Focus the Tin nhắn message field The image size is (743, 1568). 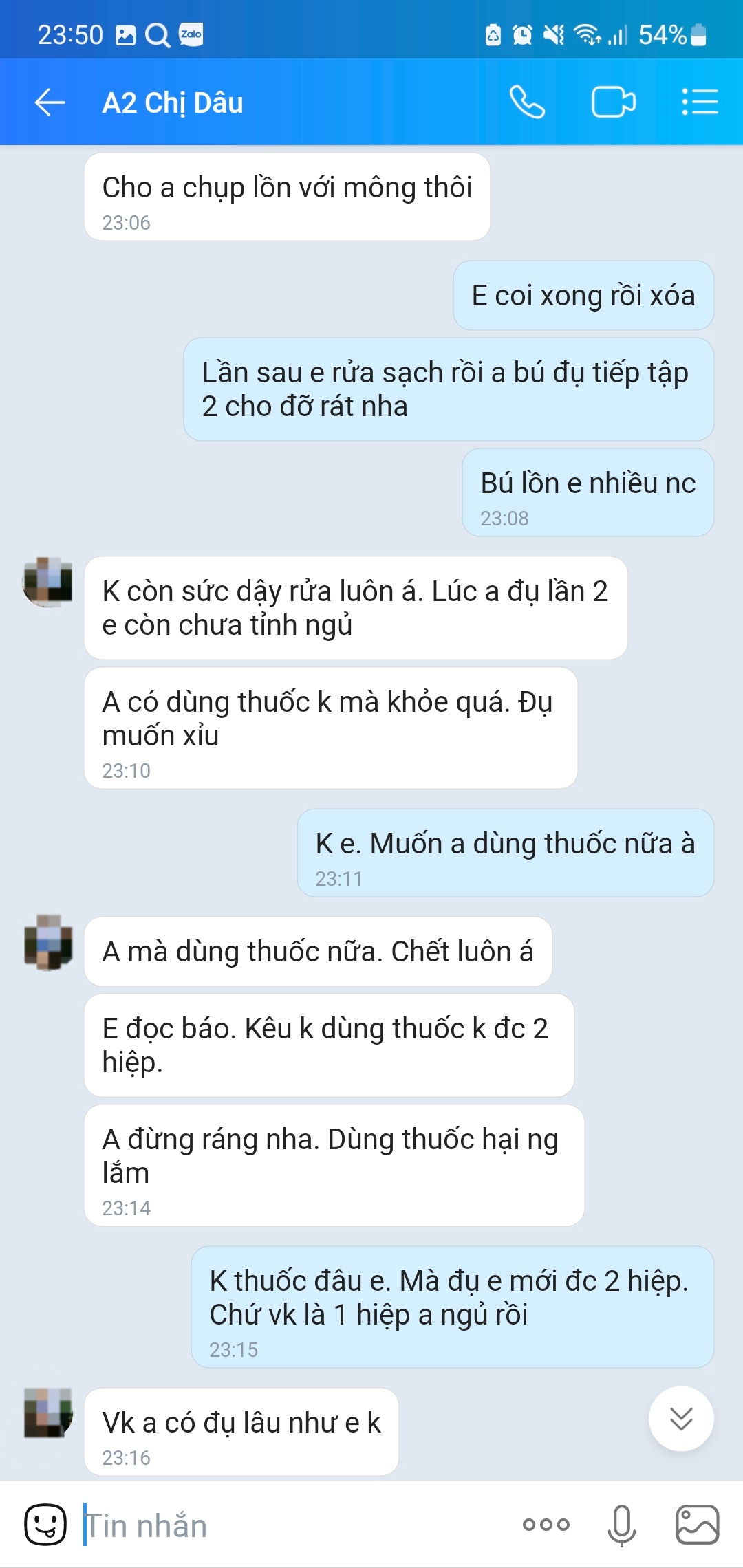tap(289, 1525)
